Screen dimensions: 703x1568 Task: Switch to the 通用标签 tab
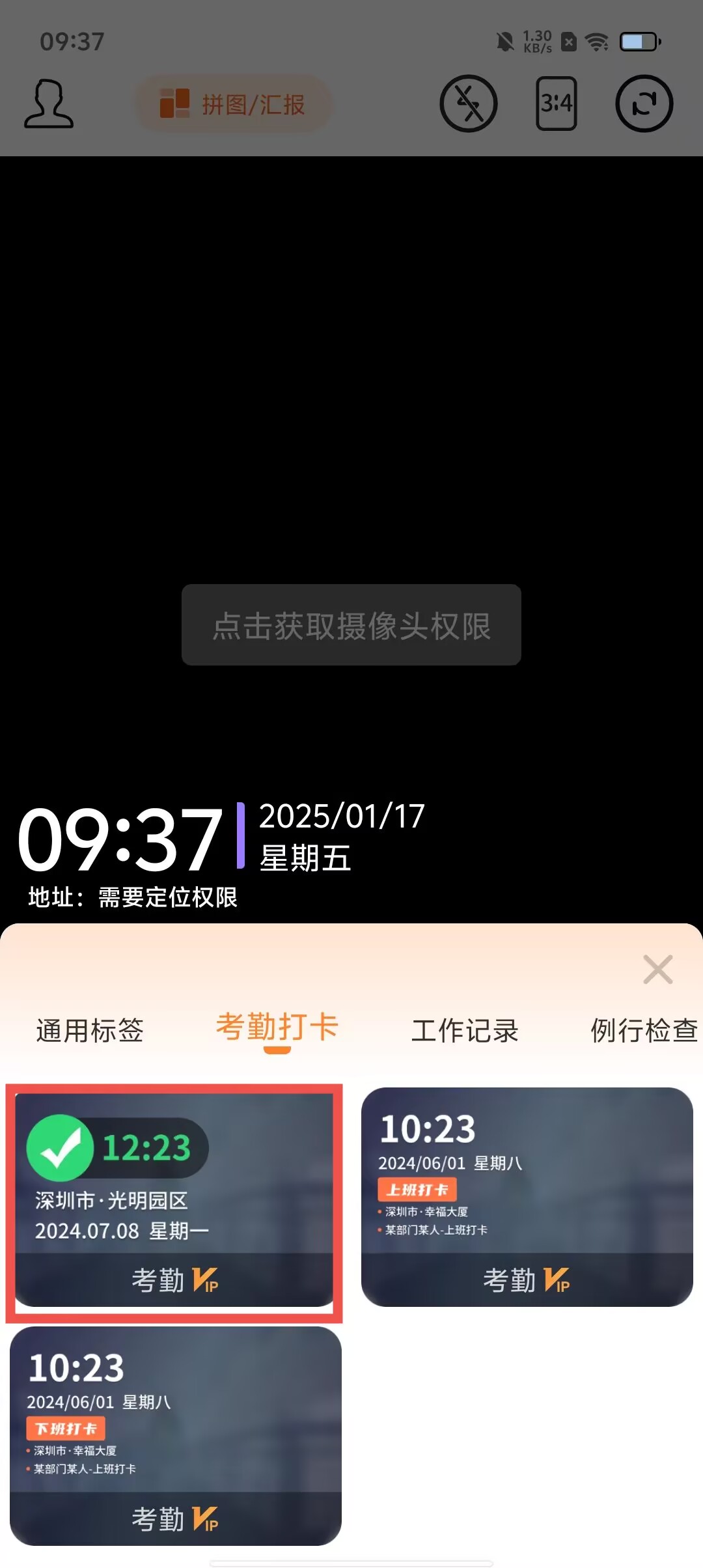pos(90,1031)
